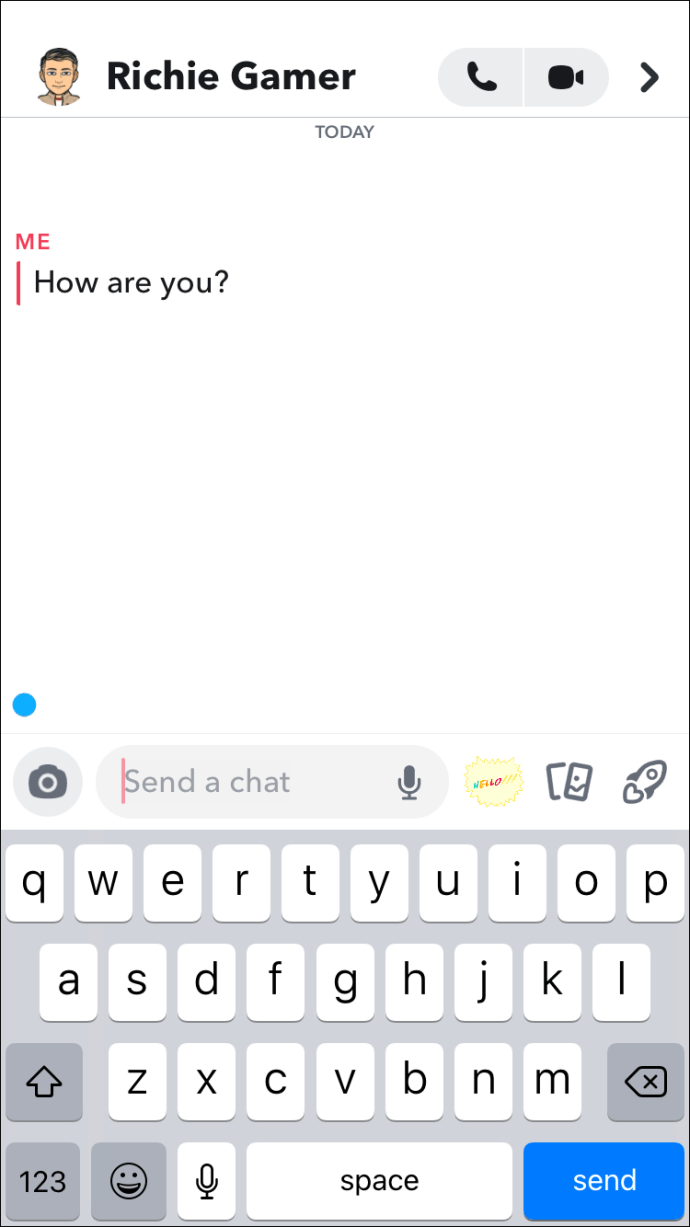Tap the space bar

[379, 1181]
